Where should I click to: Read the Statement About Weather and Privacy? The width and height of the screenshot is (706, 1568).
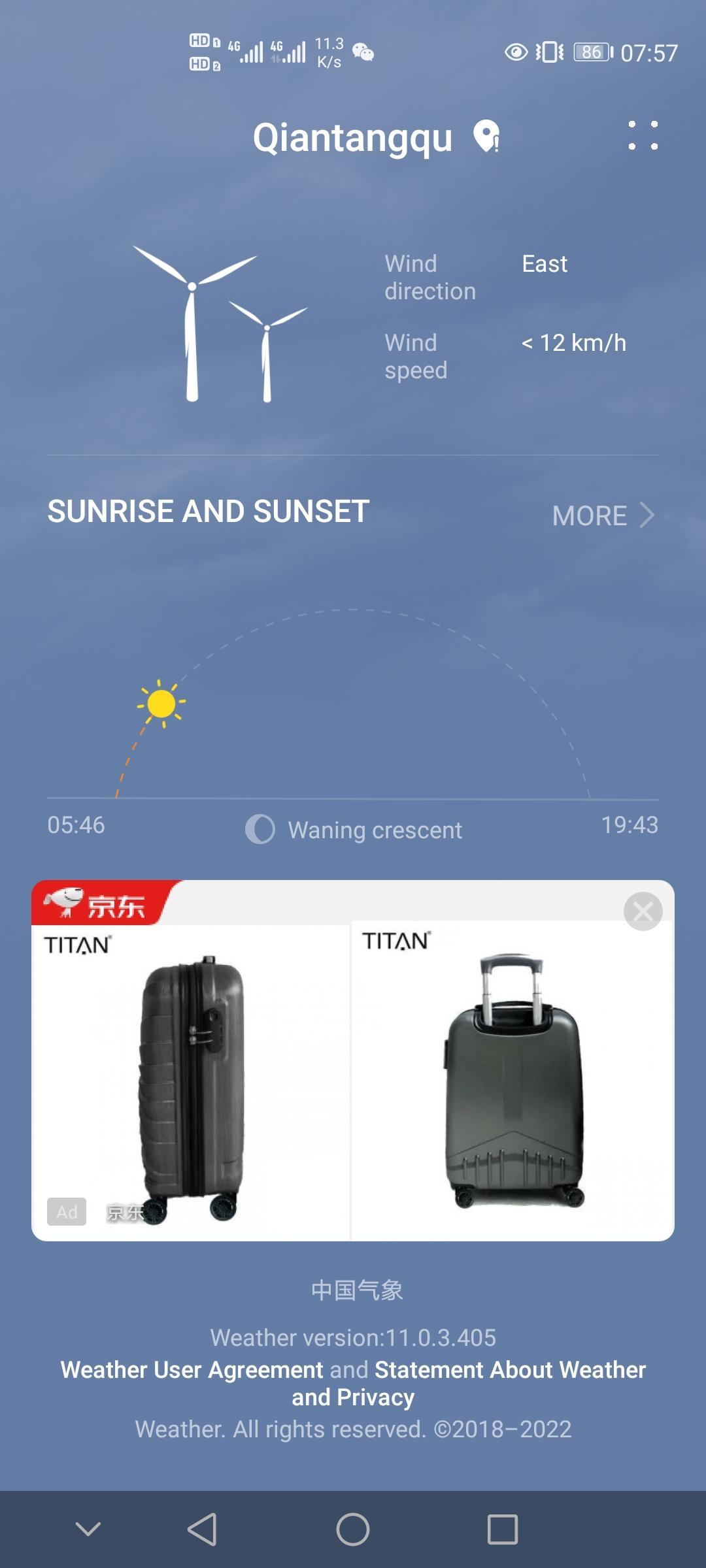click(510, 1370)
